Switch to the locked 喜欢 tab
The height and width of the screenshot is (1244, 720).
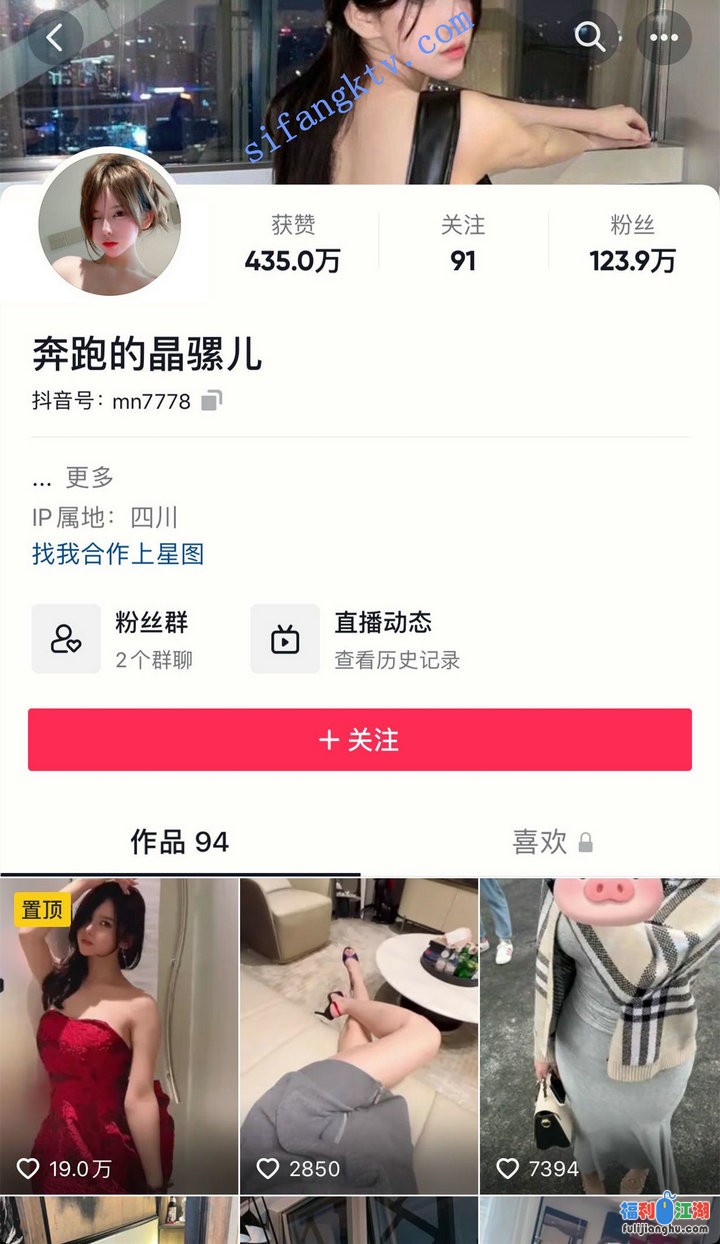[552, 842]
